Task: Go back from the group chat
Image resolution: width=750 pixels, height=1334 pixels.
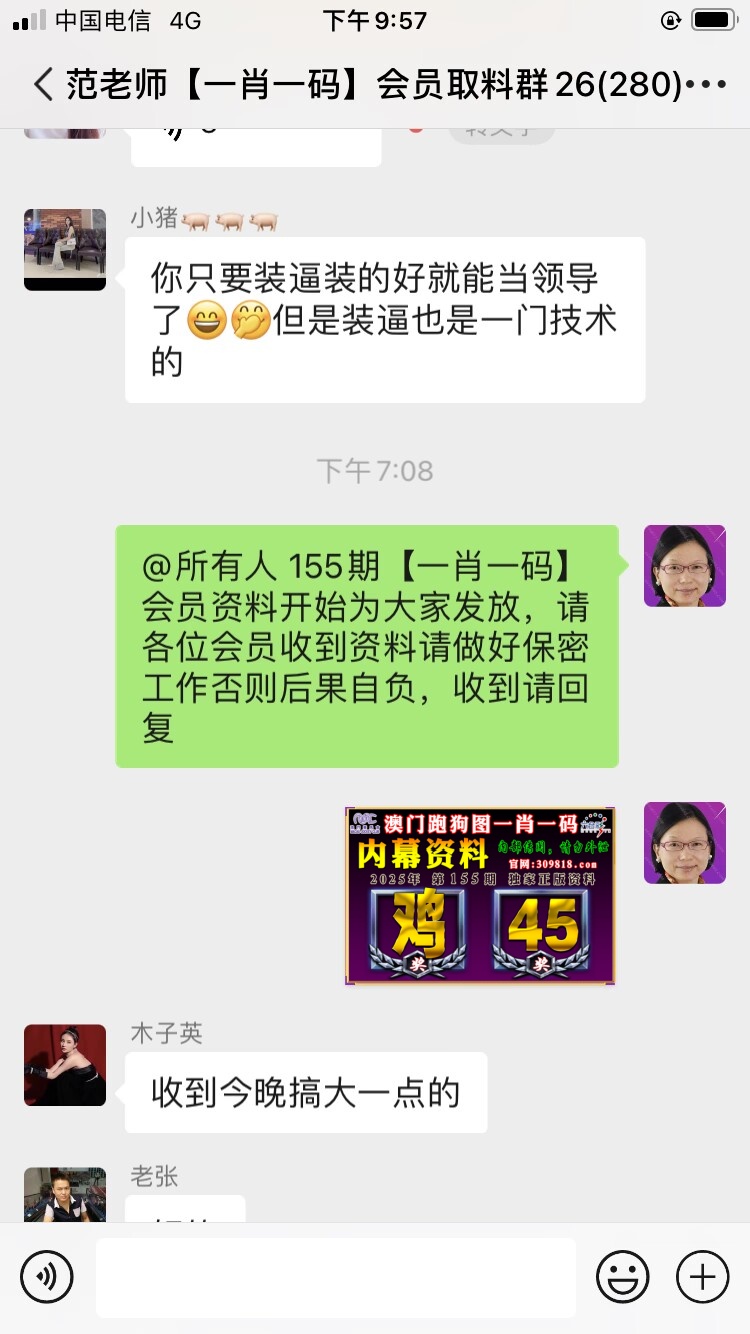Action: click(42, 85)
